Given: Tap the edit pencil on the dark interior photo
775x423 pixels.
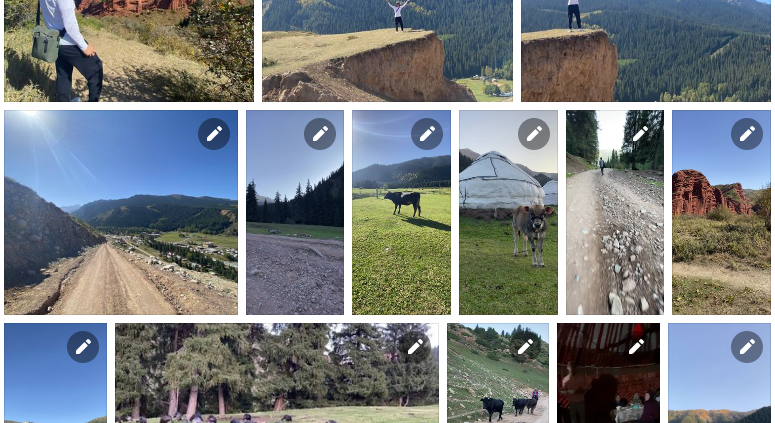Looking at the screenshot, I should 636,347.
